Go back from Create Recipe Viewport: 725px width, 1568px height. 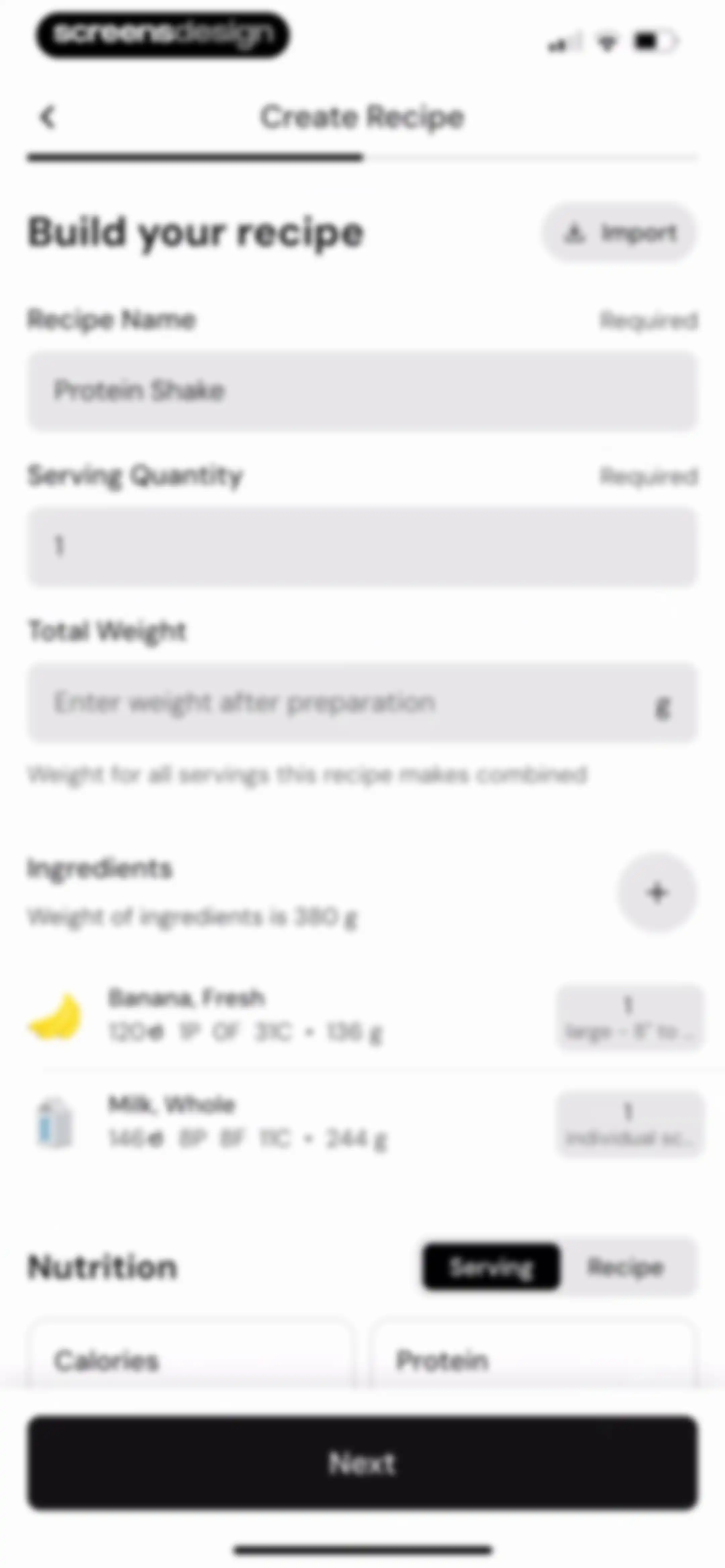[47, 117]
